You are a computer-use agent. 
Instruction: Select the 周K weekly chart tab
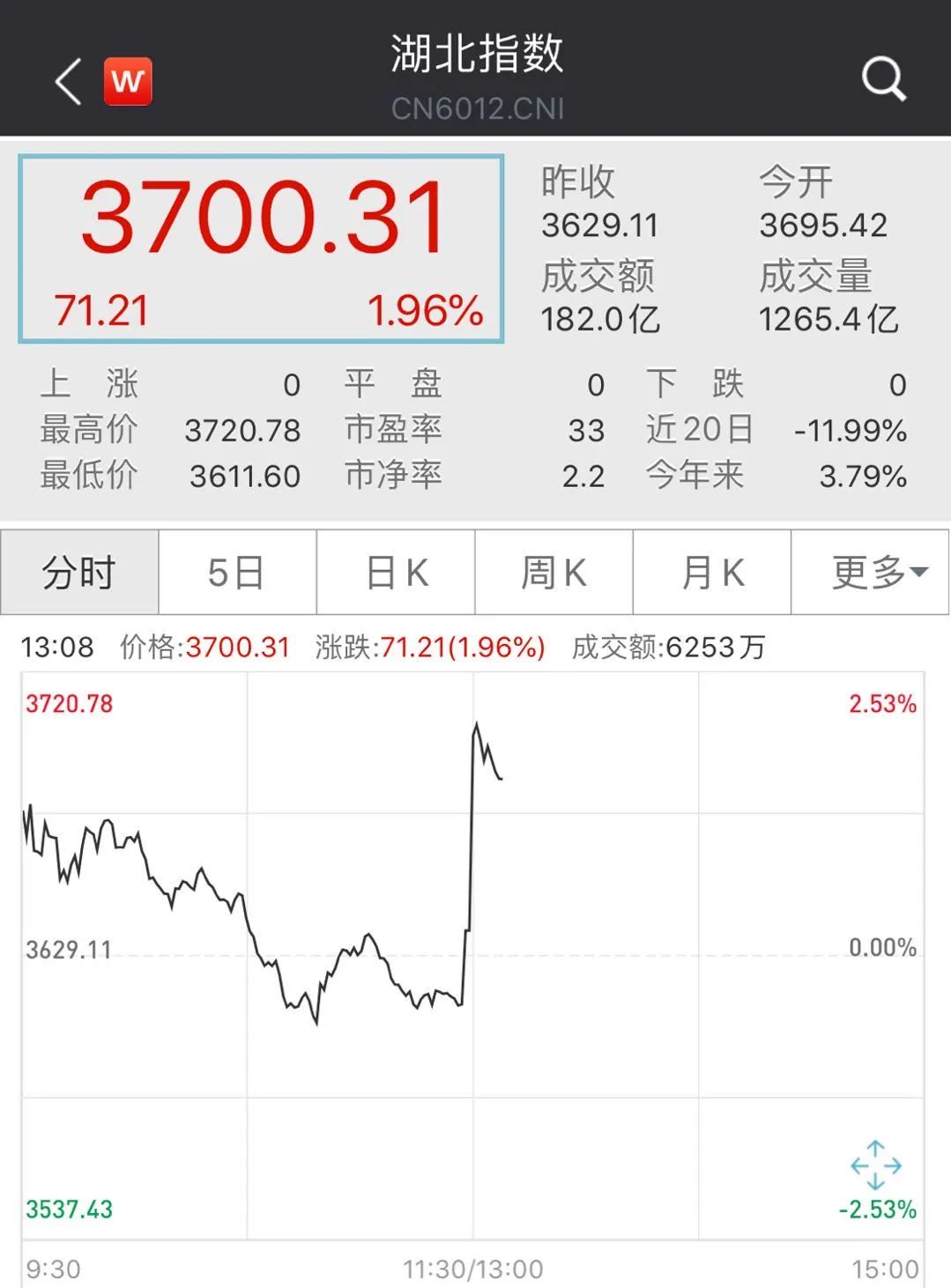554,573
